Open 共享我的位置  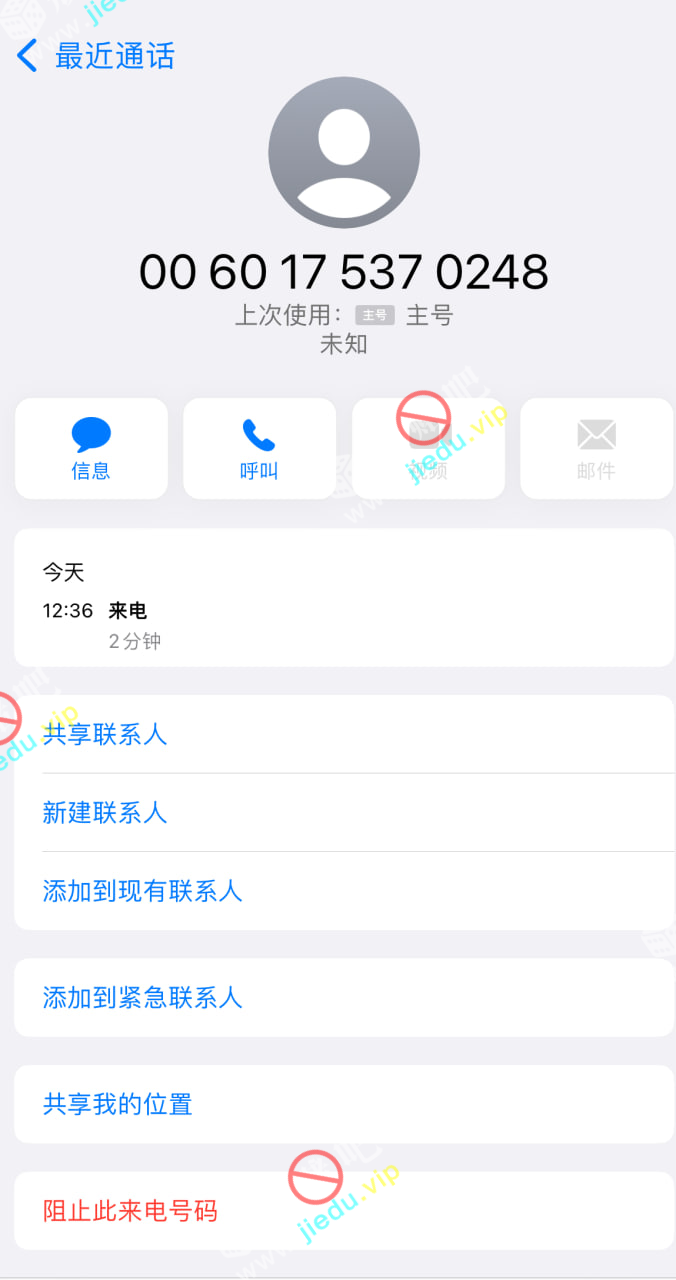[x=117, y=1105]
